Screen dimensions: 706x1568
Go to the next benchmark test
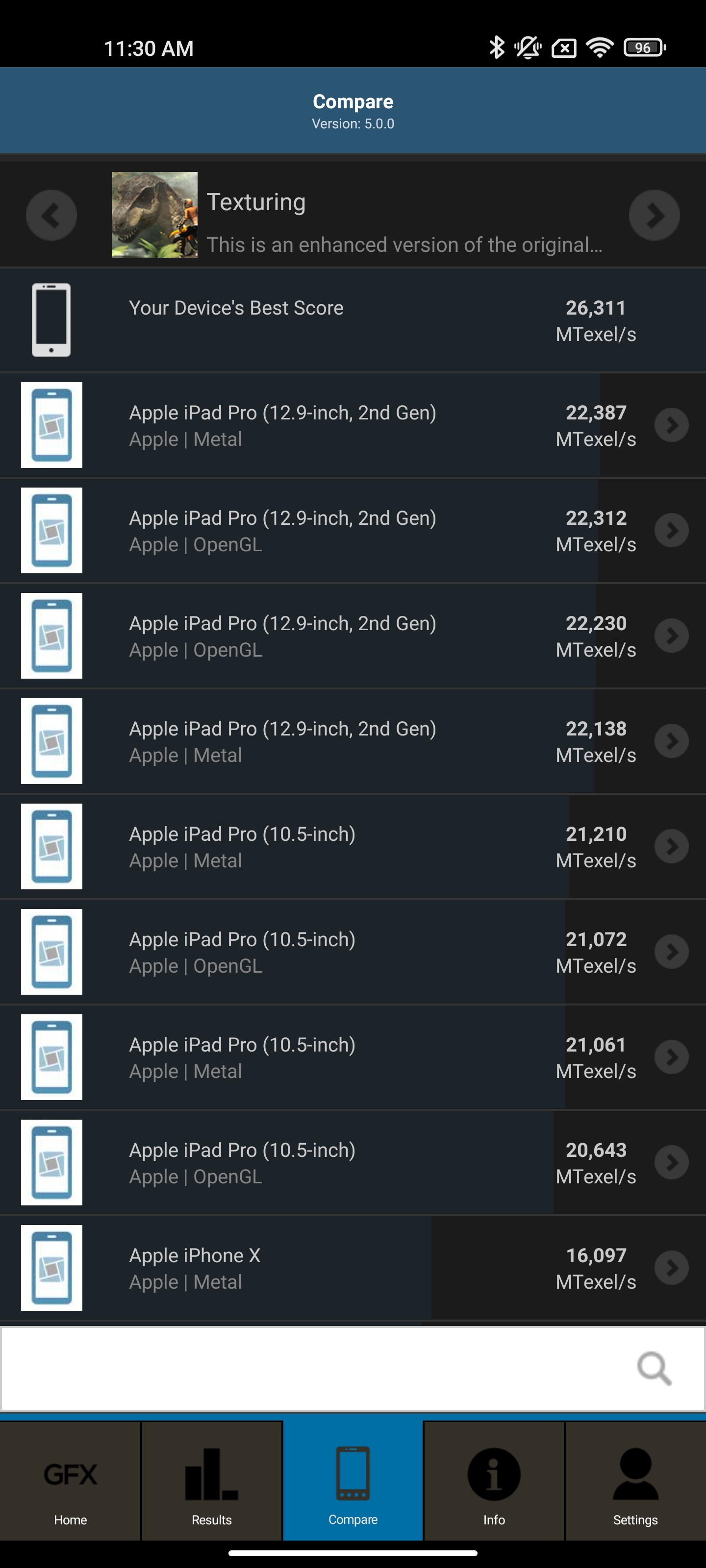point(654,215)
